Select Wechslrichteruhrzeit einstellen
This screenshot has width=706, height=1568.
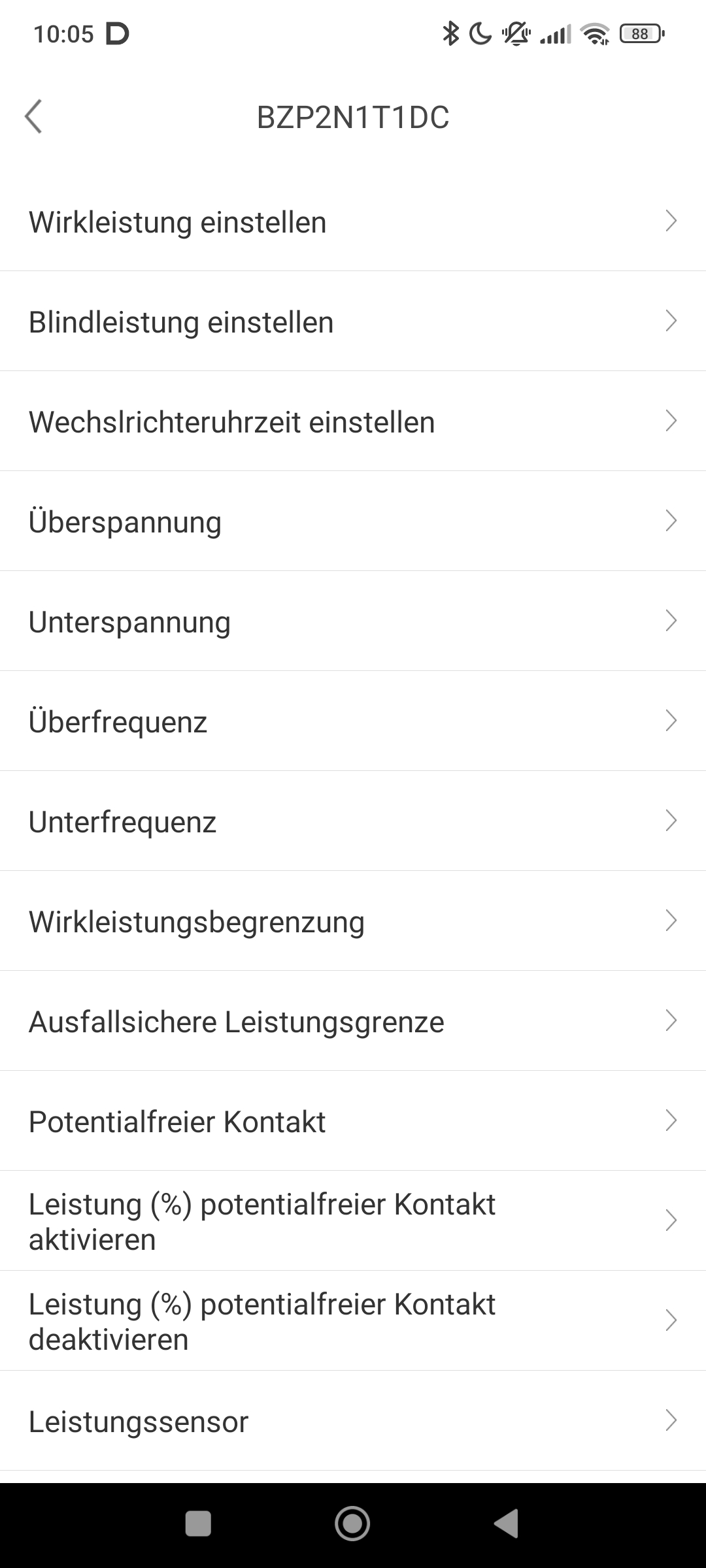click(x=353, y=421)
